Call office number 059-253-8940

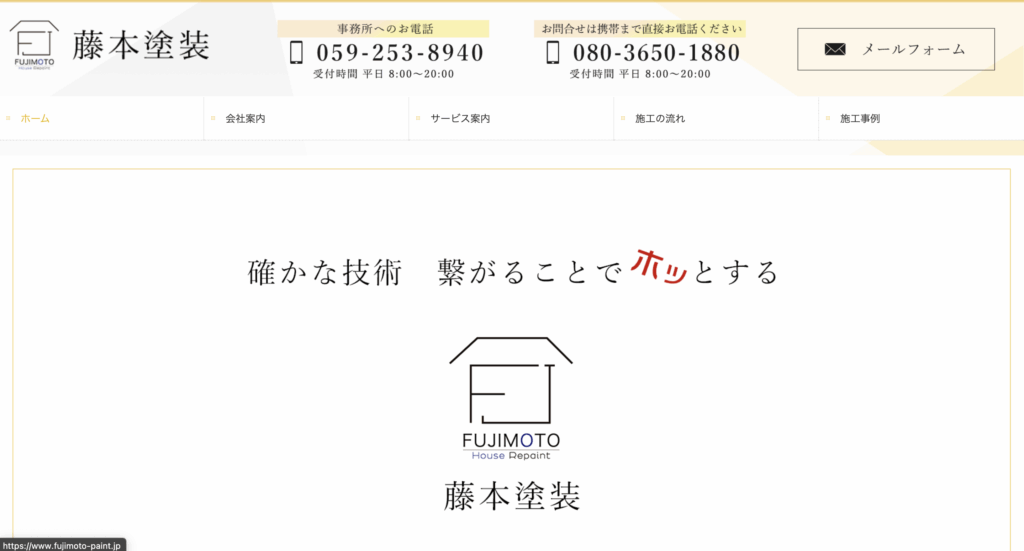[x=399, y=53]
